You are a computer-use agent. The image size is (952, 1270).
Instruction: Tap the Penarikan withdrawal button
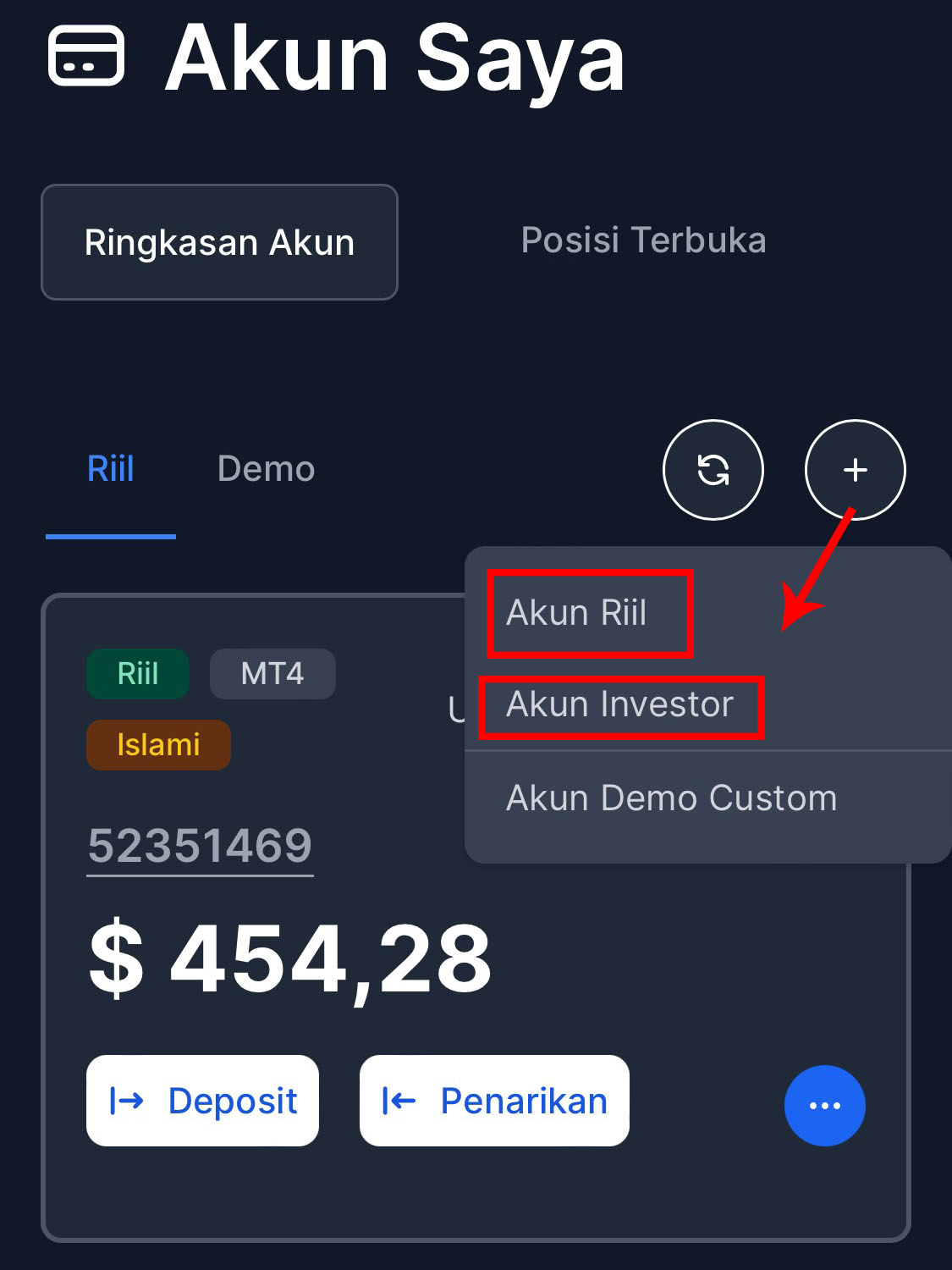494,1101
